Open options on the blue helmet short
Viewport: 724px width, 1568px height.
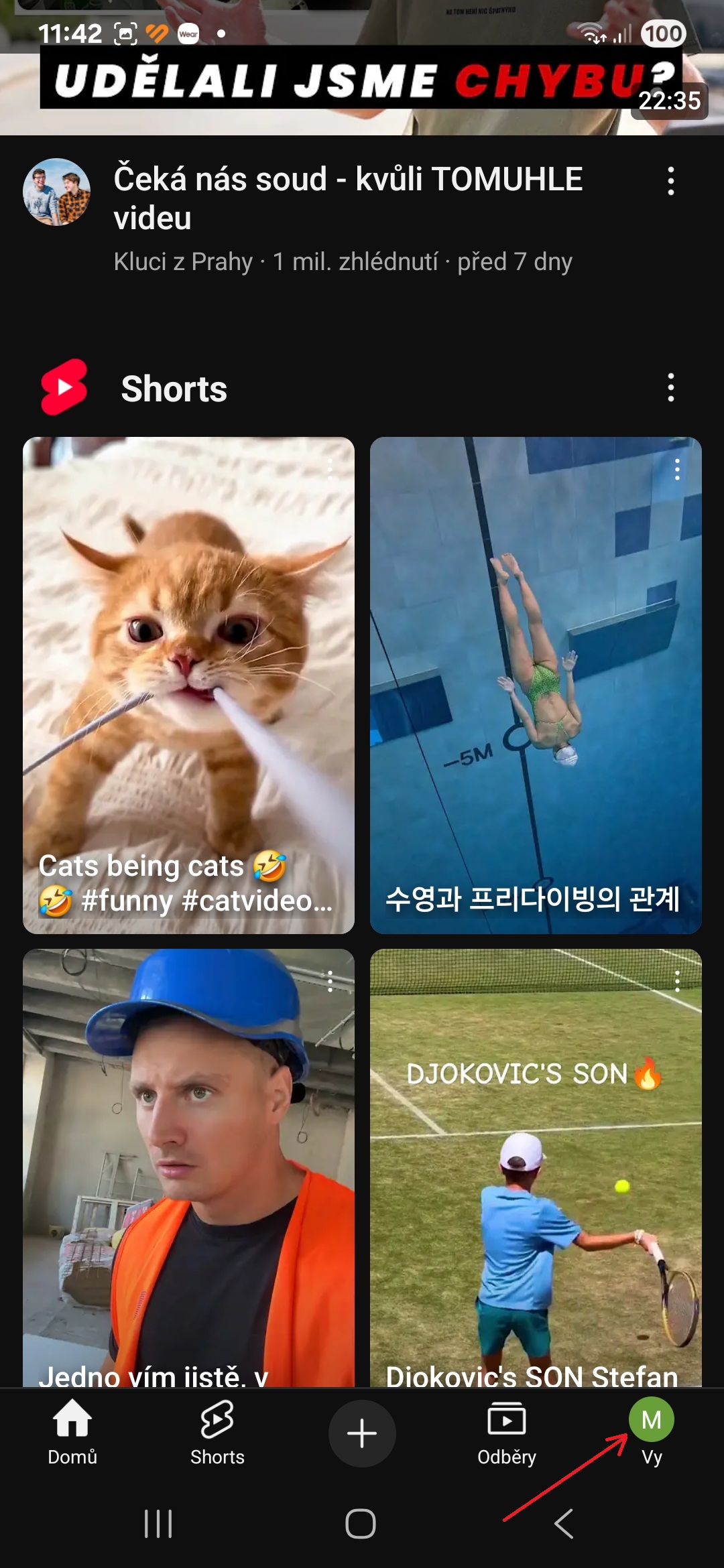[330, 981]
